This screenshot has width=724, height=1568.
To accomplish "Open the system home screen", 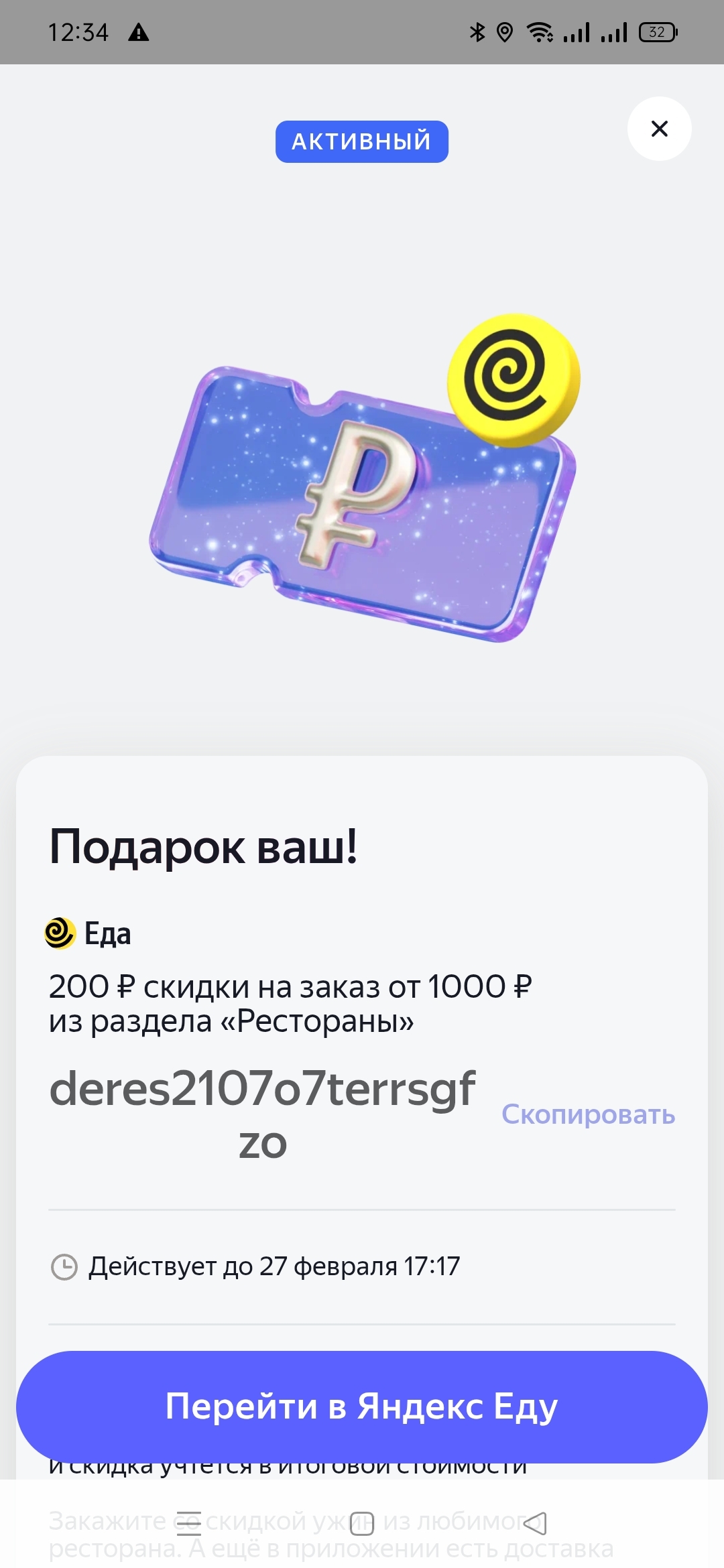I will [362, 1522].
